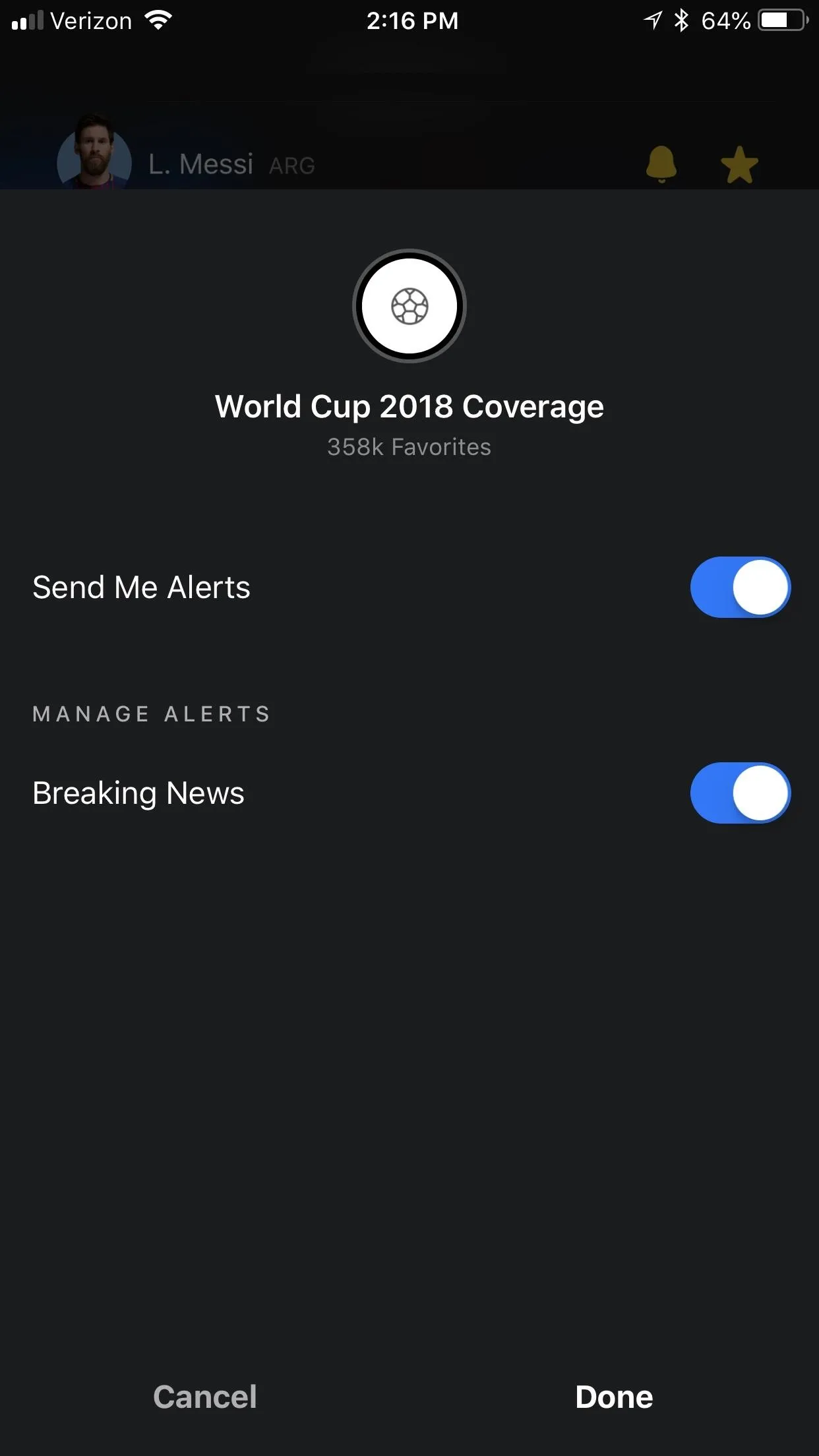Disable Breaking News alerts
The height and width of the screenshot is (1456, 819).
741,793
